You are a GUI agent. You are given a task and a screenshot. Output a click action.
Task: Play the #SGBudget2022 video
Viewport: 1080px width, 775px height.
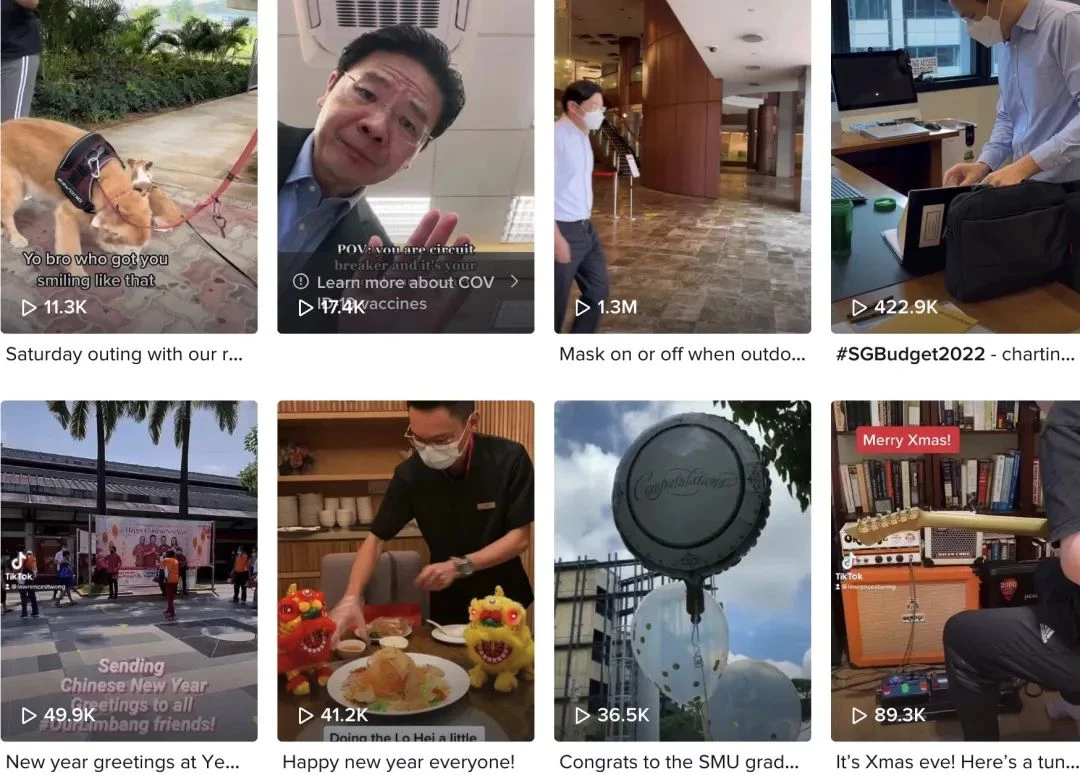pyautogui.click(x=955, y=165)
